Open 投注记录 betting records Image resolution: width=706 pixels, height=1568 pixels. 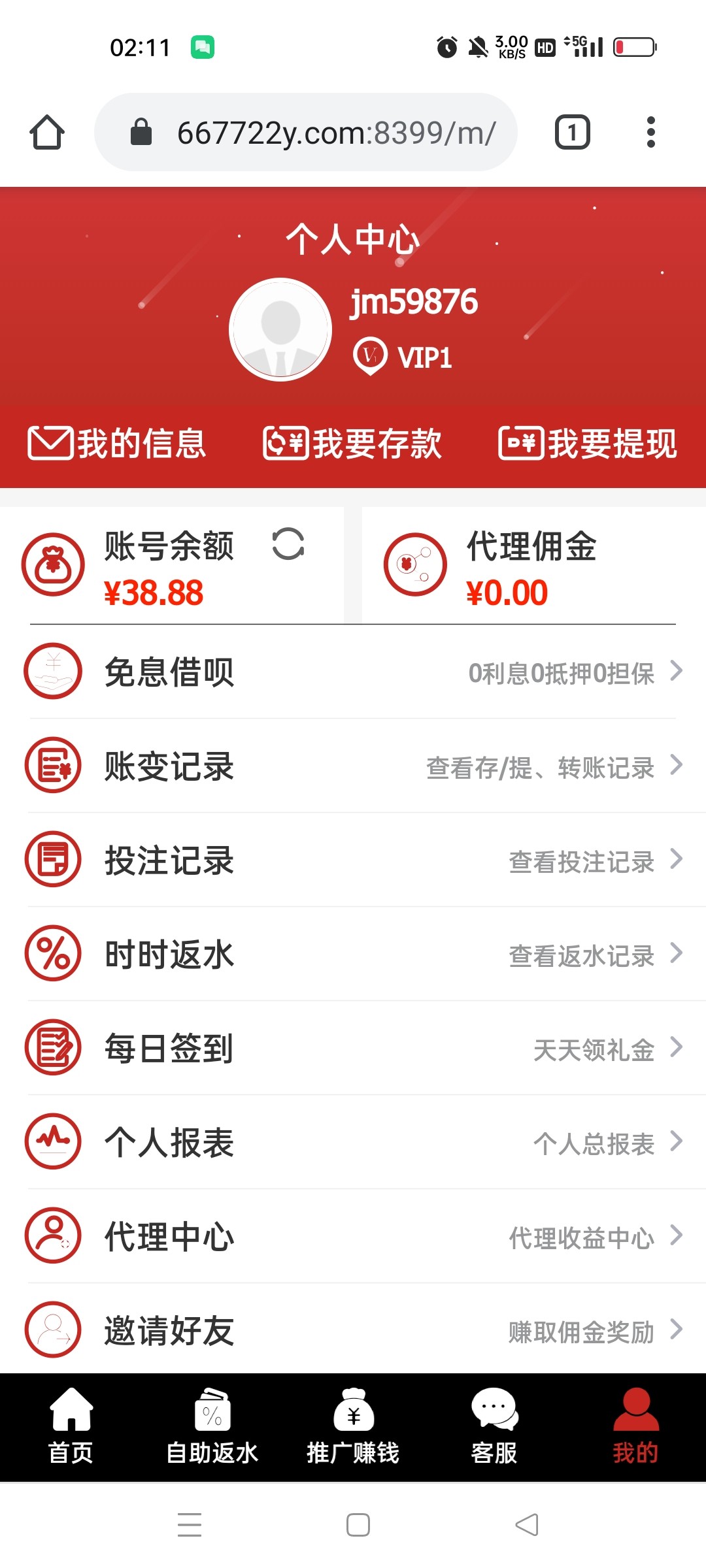pos(353,860)
